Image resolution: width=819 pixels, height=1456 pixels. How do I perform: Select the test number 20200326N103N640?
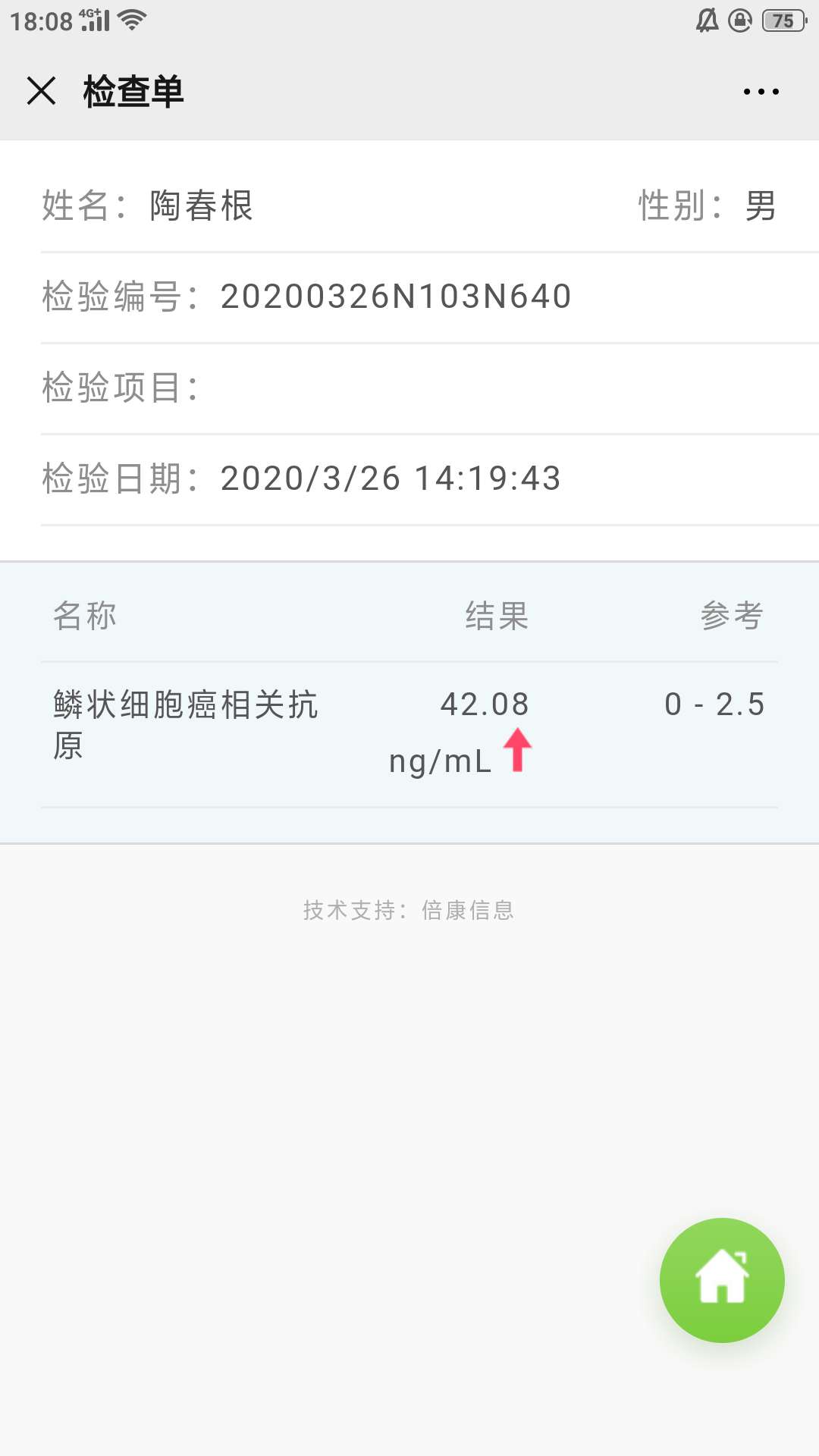point(394,297)
